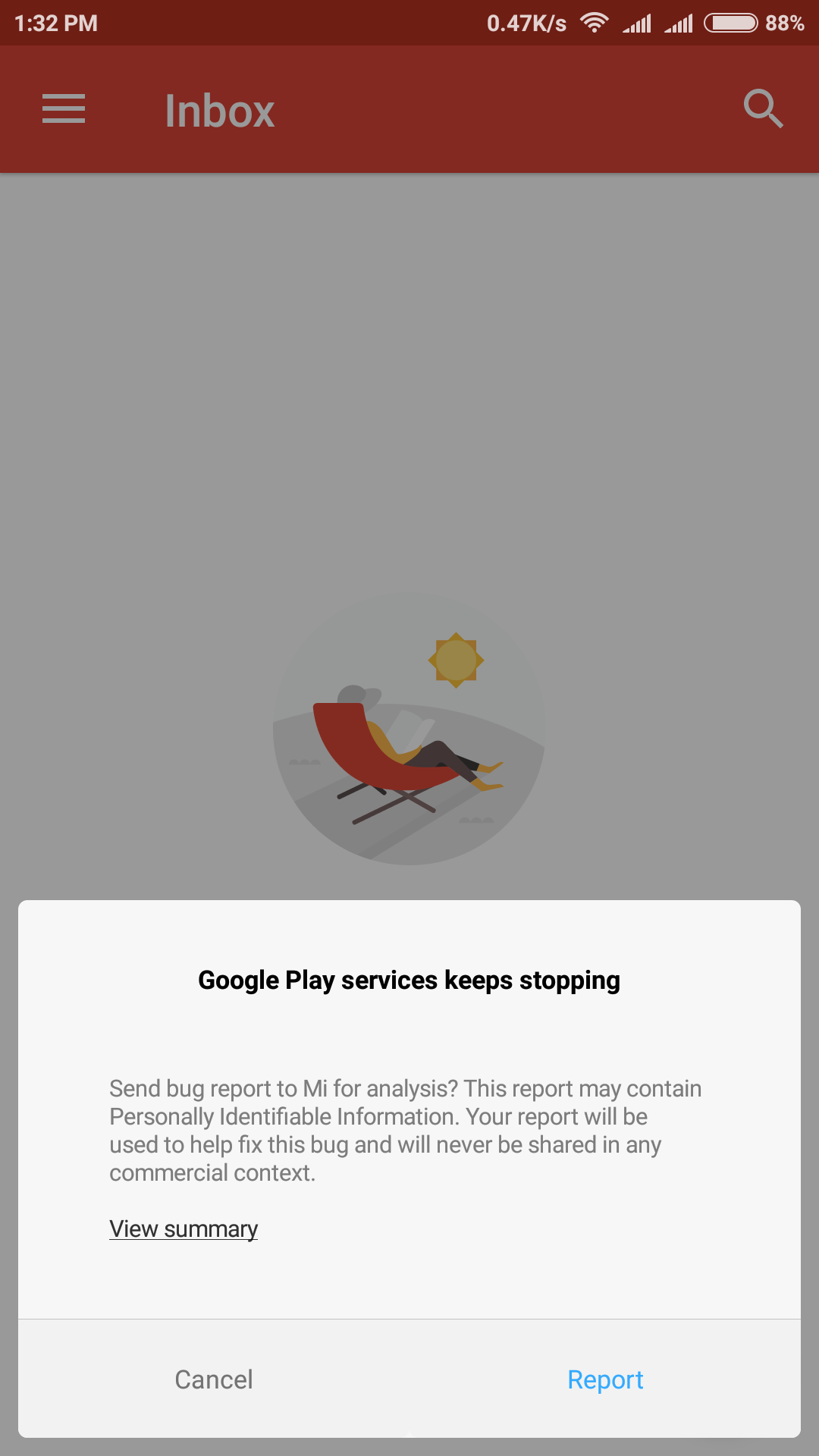Open the navigation drawer menu
Screen dimensions: 819x1456
tap(64, 109)
